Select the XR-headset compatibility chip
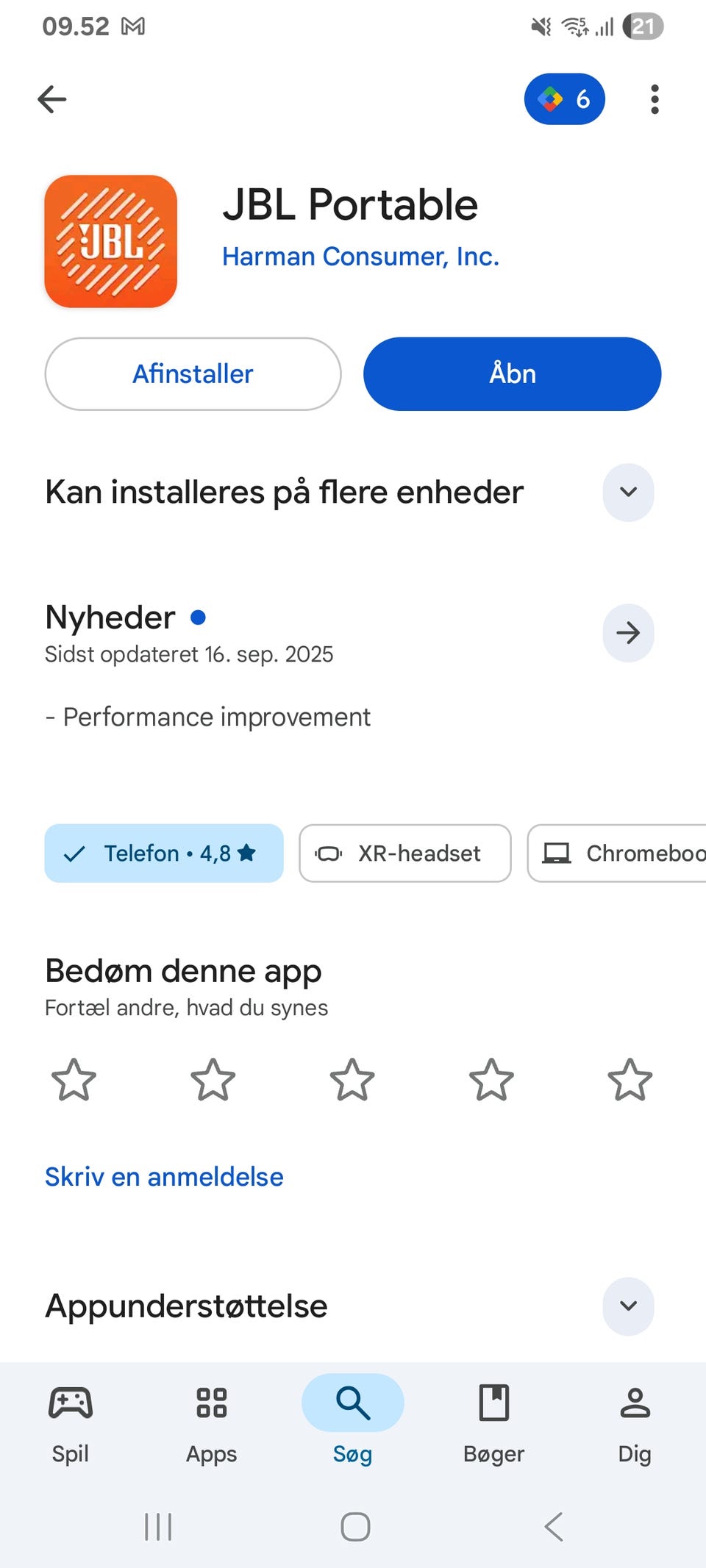This screenshot has width=706, height=1568. [x=404, y=853]
